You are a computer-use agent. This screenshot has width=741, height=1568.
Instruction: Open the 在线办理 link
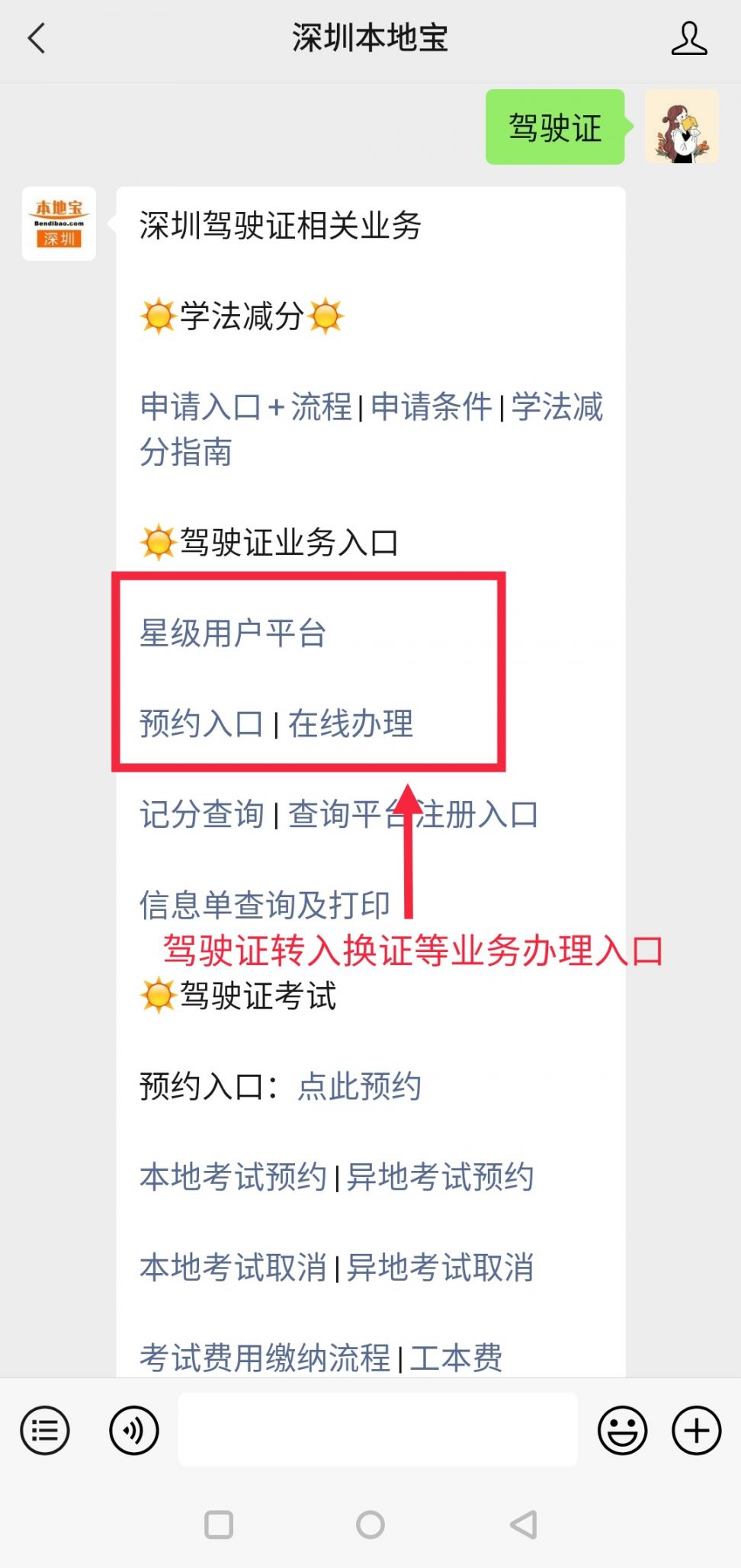pyautogui.click(x=351, y=723)
